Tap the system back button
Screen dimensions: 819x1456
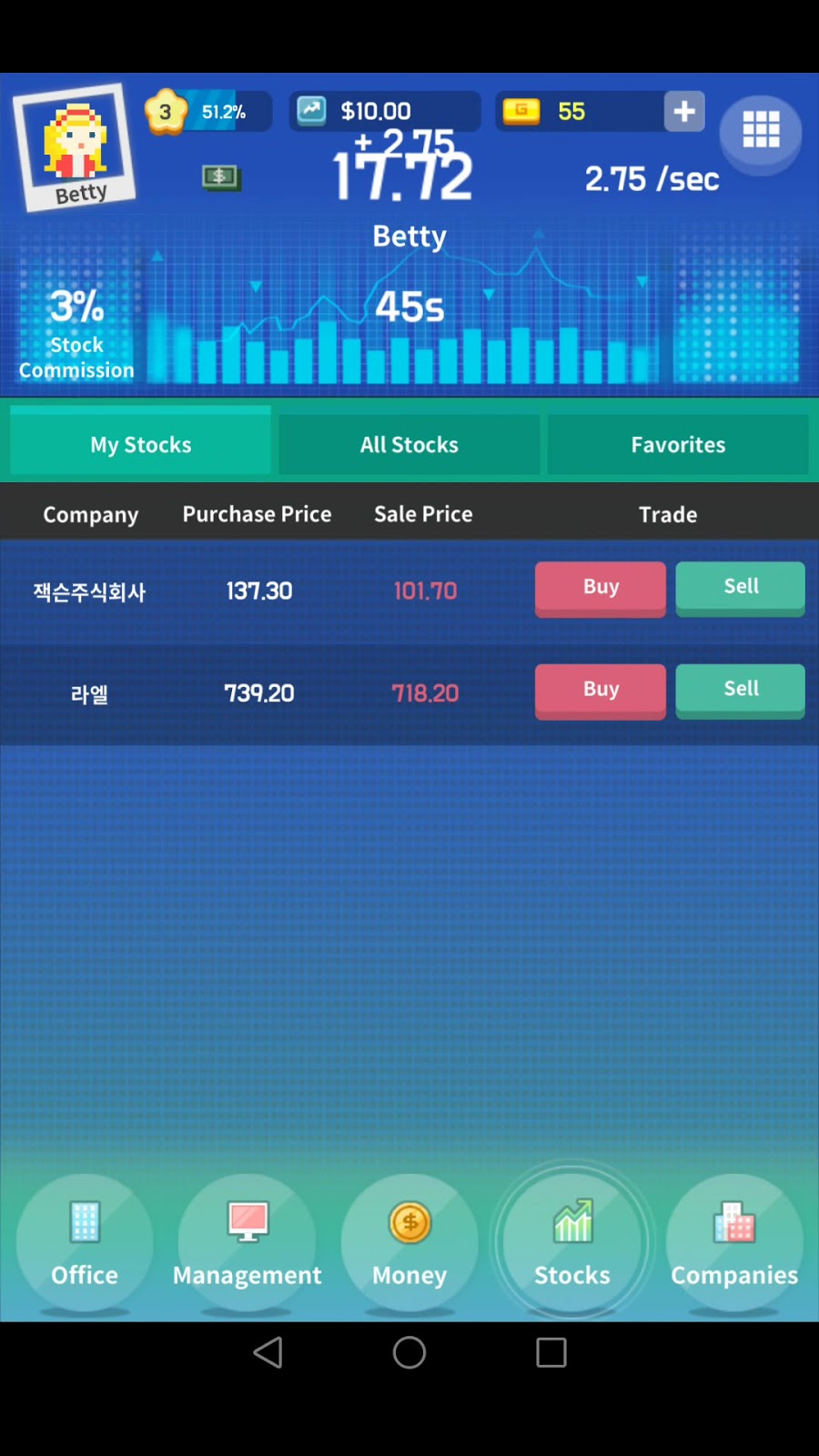[x=268, y=1352]
